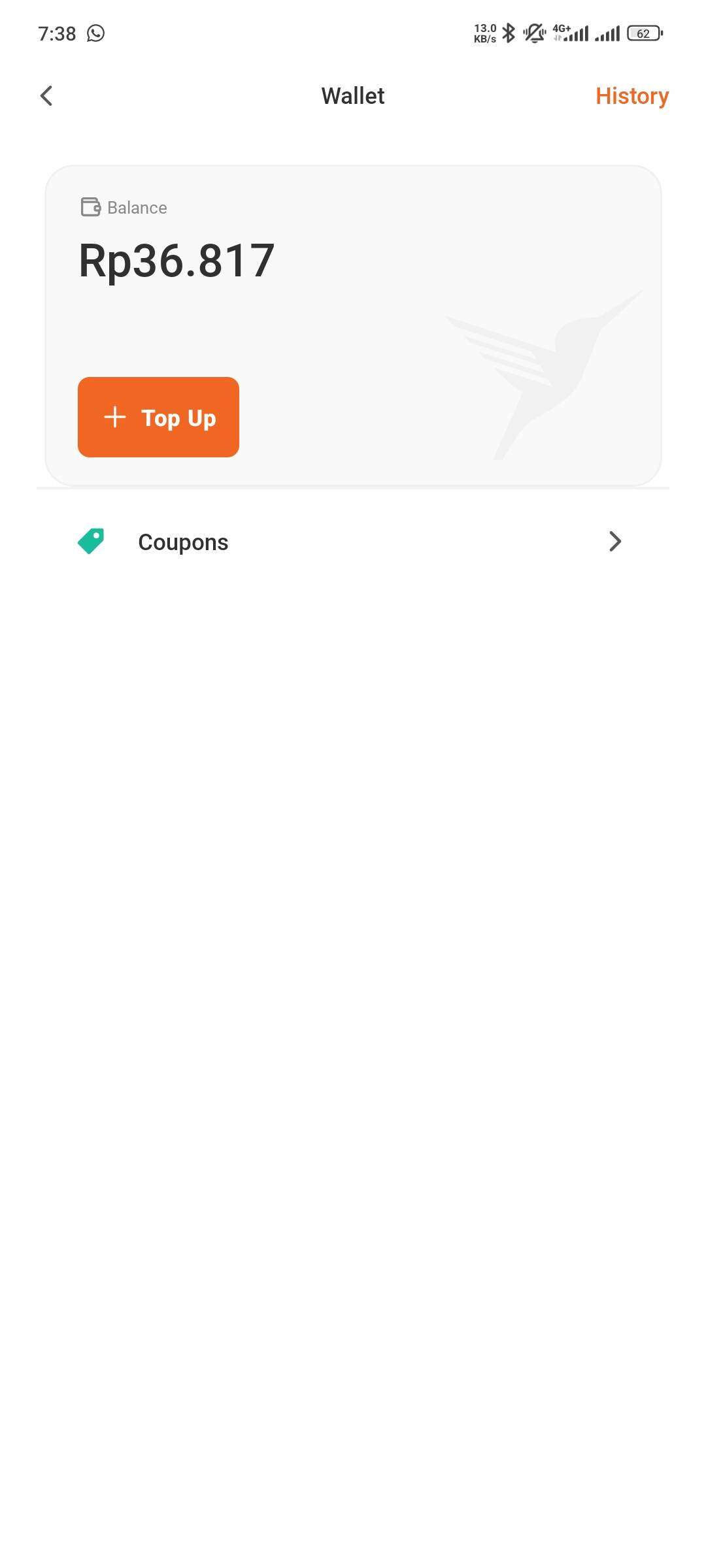The height and width of the screenshot is (1568, 706).
Task: Go back from the Wallet screen
Action: pos(46,96)
